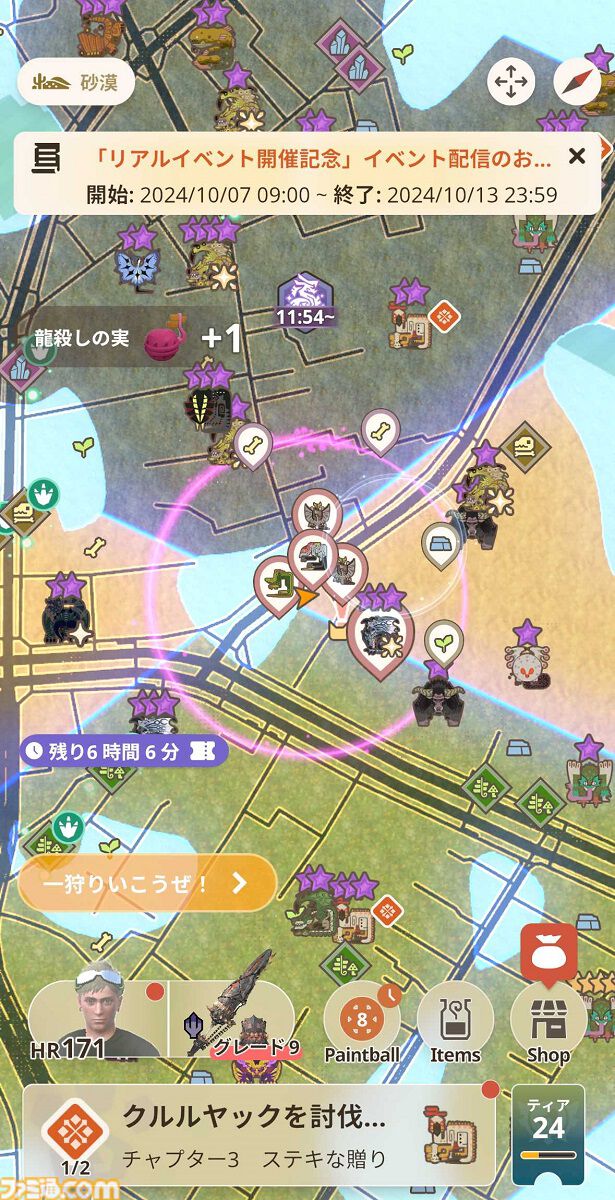
Task: Open the グレード9 weapon equipment
Action: 230,1020
